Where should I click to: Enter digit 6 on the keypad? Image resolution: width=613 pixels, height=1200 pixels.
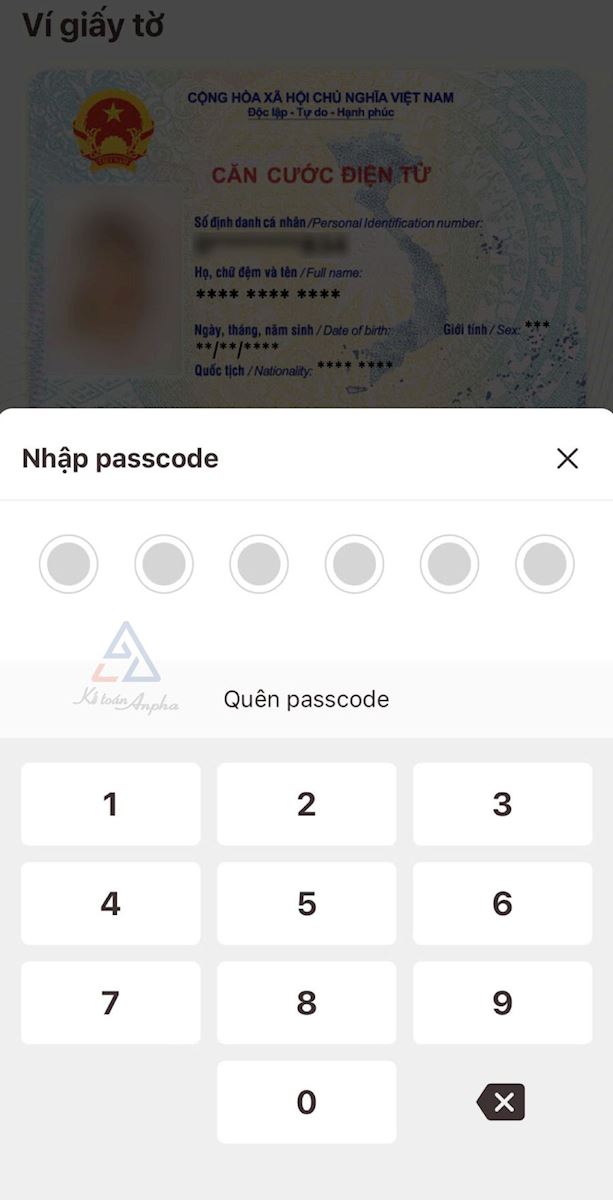point(502,904)
